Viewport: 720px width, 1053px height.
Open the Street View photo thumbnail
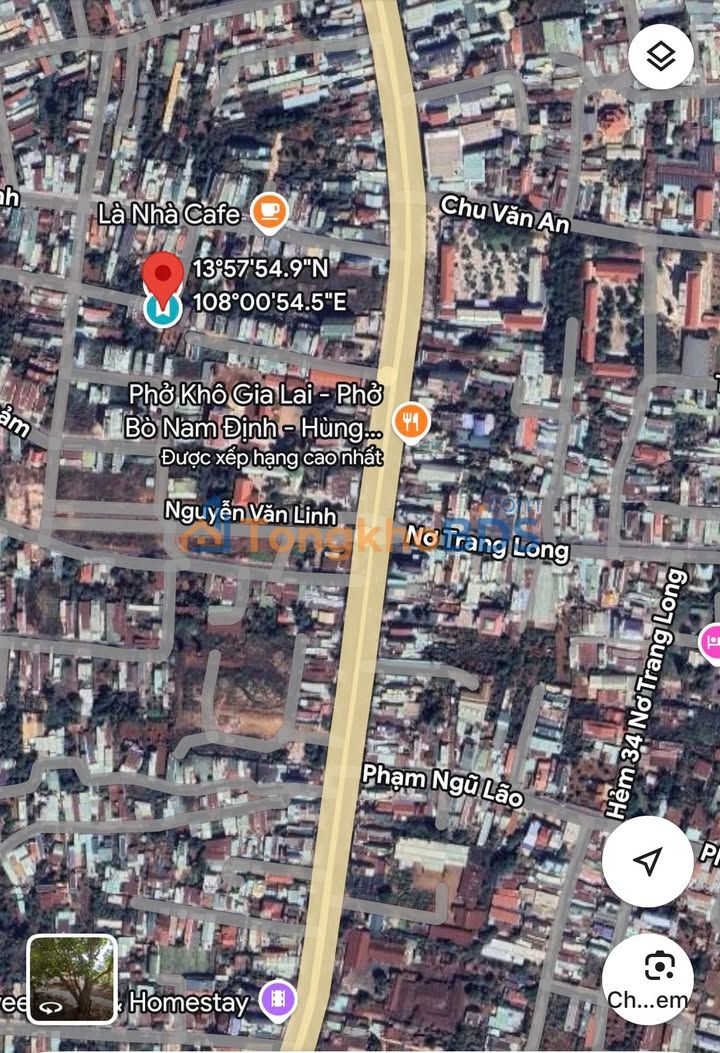pos(72,979)
